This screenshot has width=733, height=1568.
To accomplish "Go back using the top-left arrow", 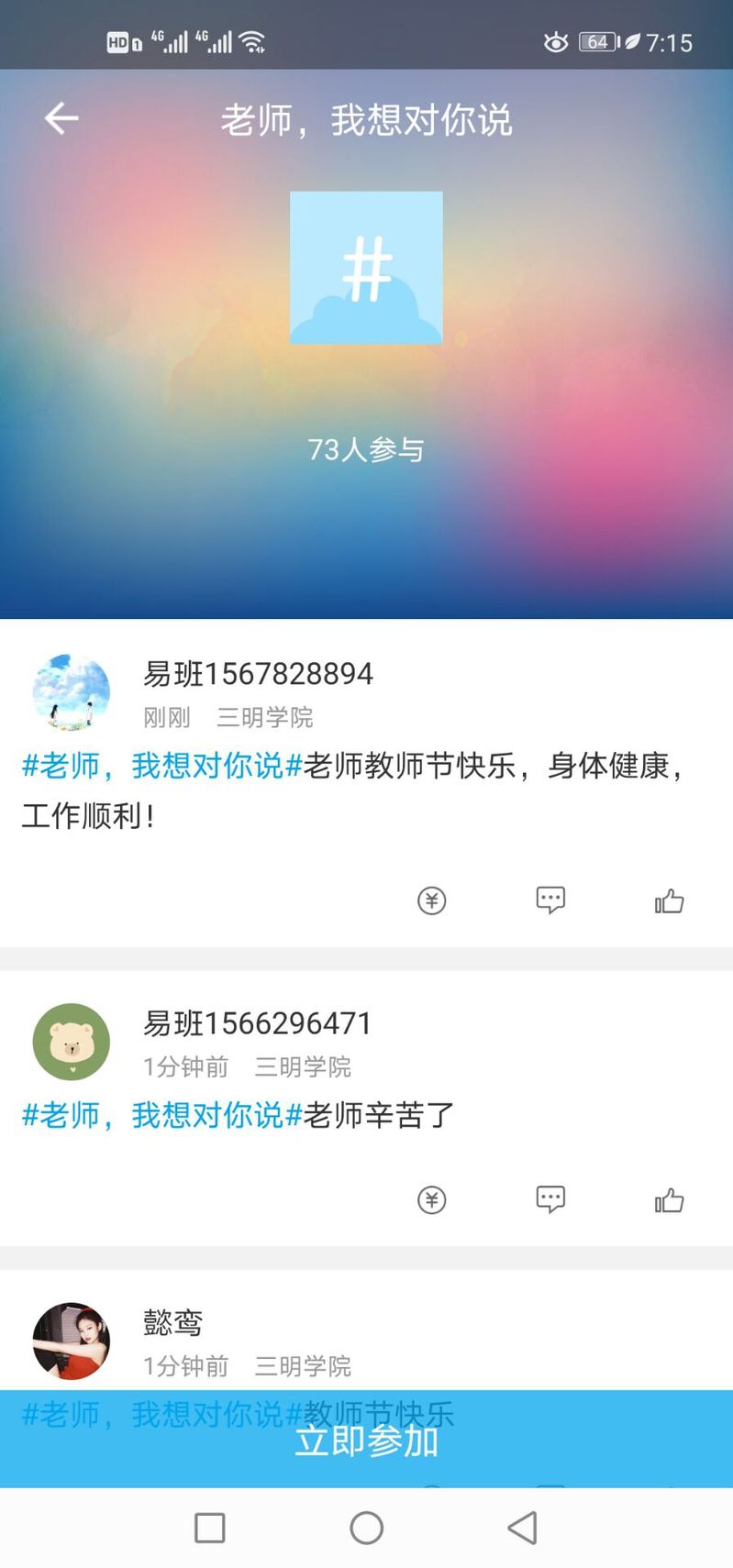I will point(61,119).
